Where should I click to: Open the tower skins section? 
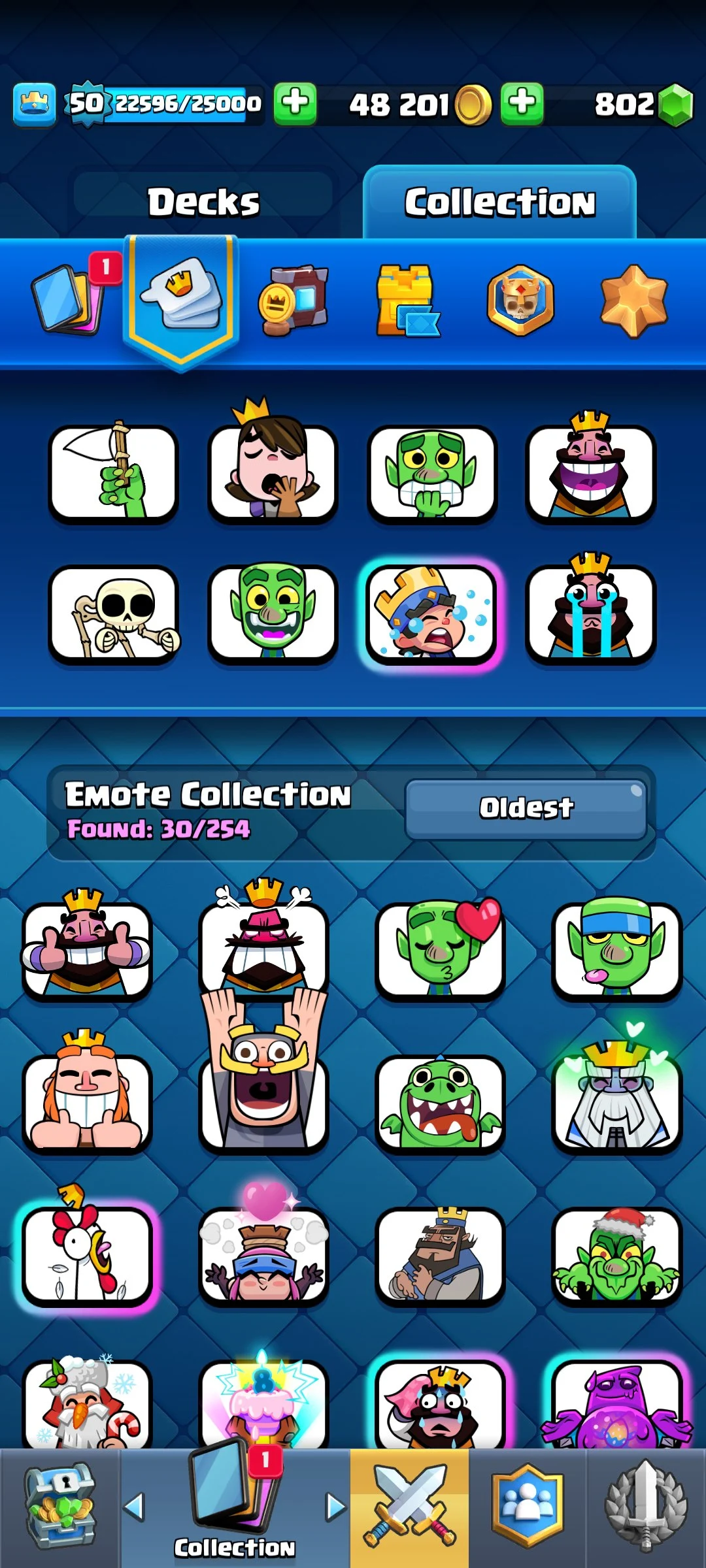407,300
